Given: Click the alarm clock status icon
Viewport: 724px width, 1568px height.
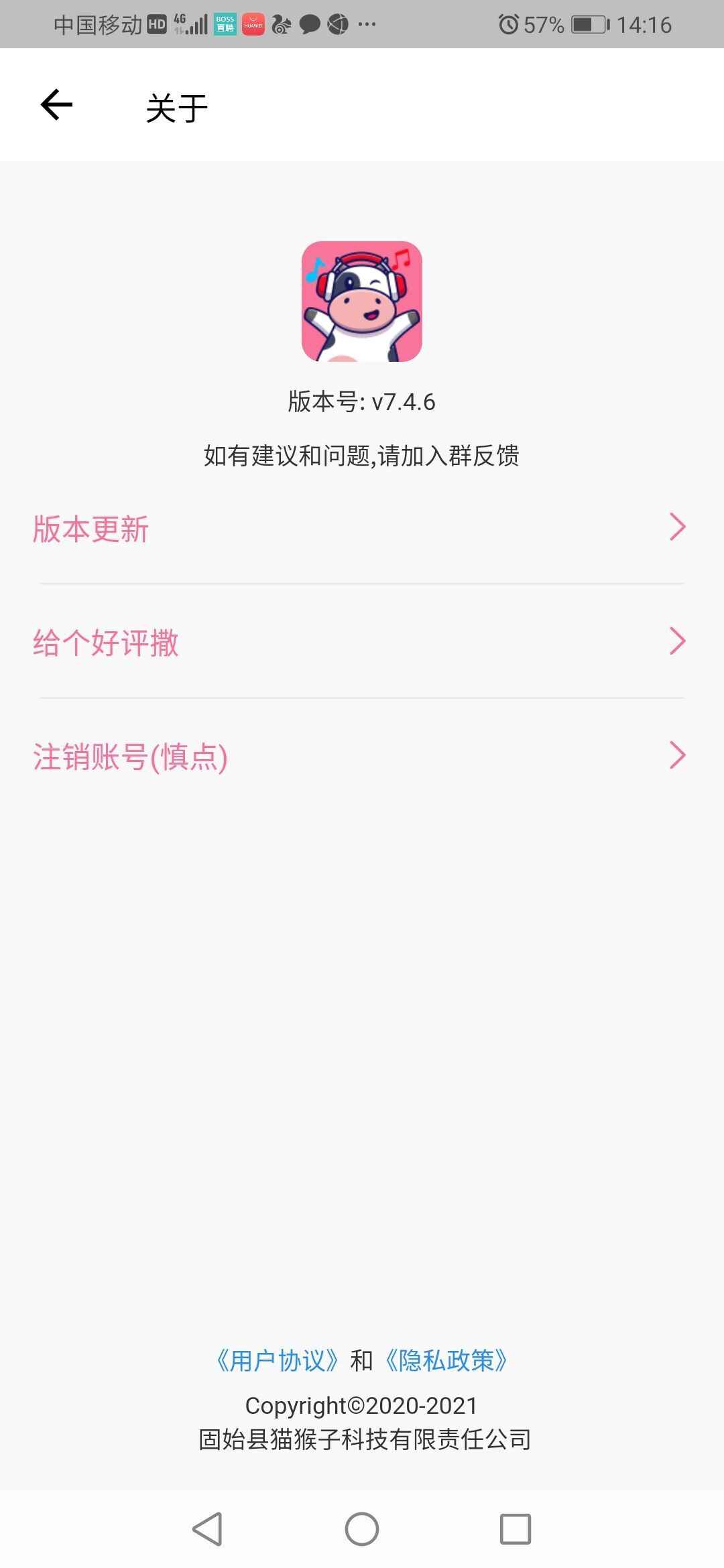Looking at the screenshot, I should [509, 25].
